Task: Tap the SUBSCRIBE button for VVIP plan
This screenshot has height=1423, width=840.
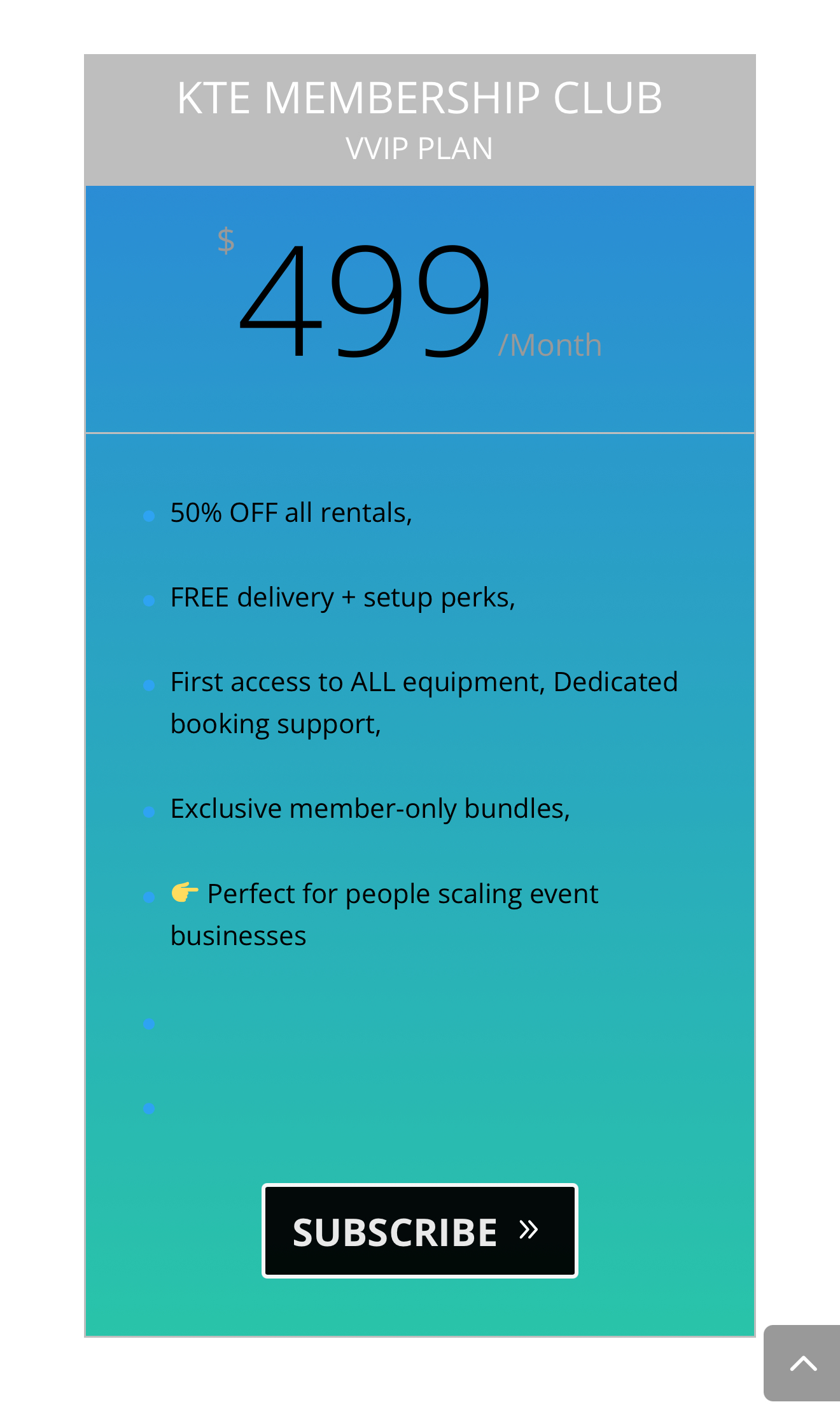Action: click(419, 1231)
